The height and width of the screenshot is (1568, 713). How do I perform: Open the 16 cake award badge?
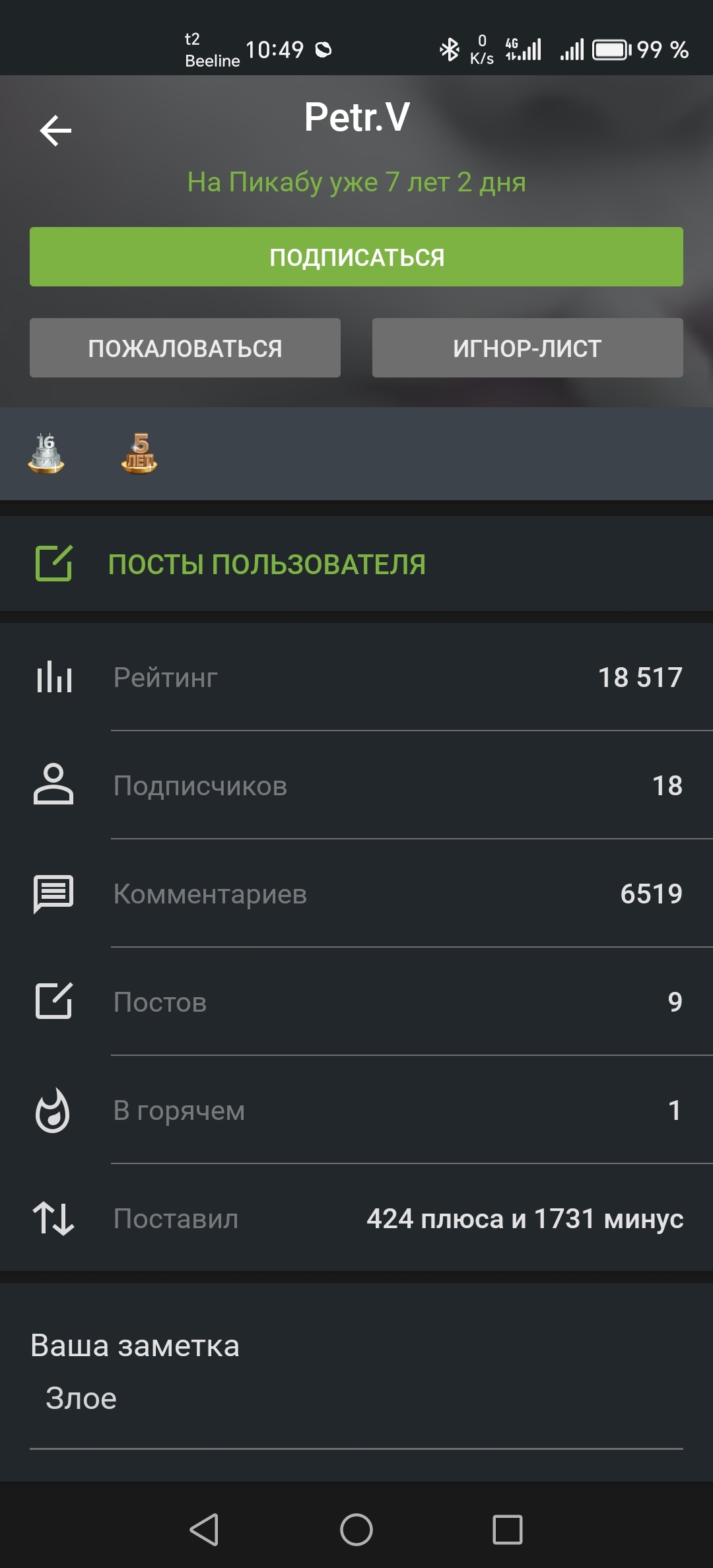click(46, 453)
